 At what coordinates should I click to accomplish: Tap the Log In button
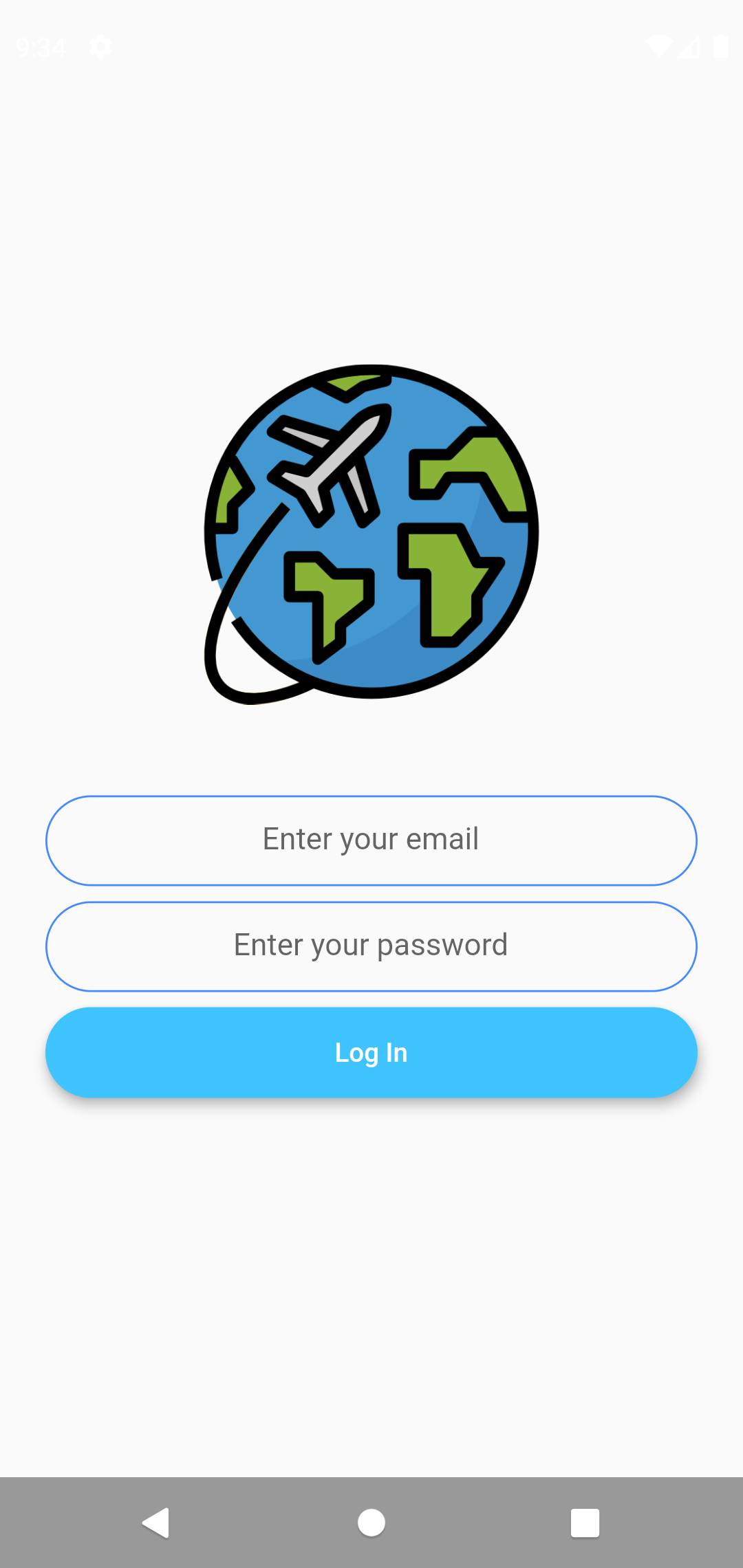click(x=371, y=1052)
